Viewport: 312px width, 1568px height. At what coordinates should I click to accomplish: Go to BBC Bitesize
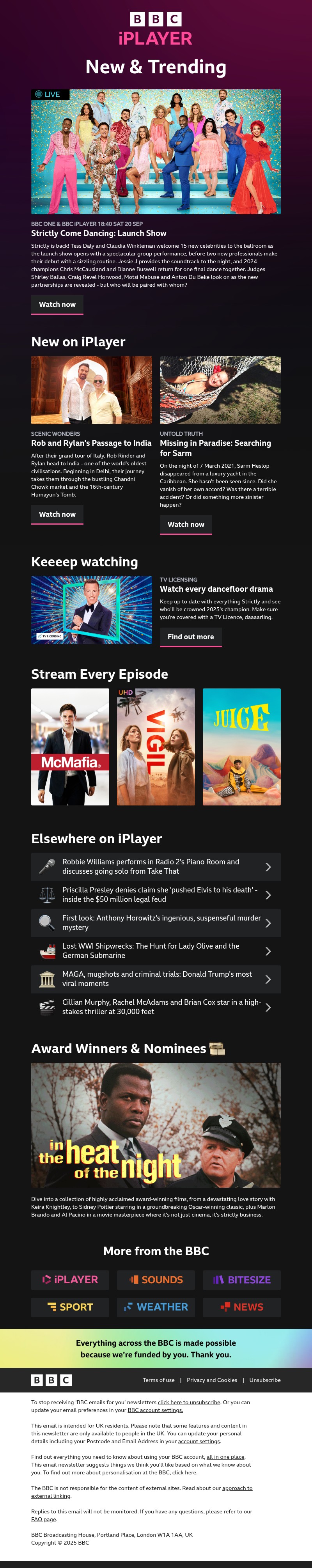[241, 1279]
